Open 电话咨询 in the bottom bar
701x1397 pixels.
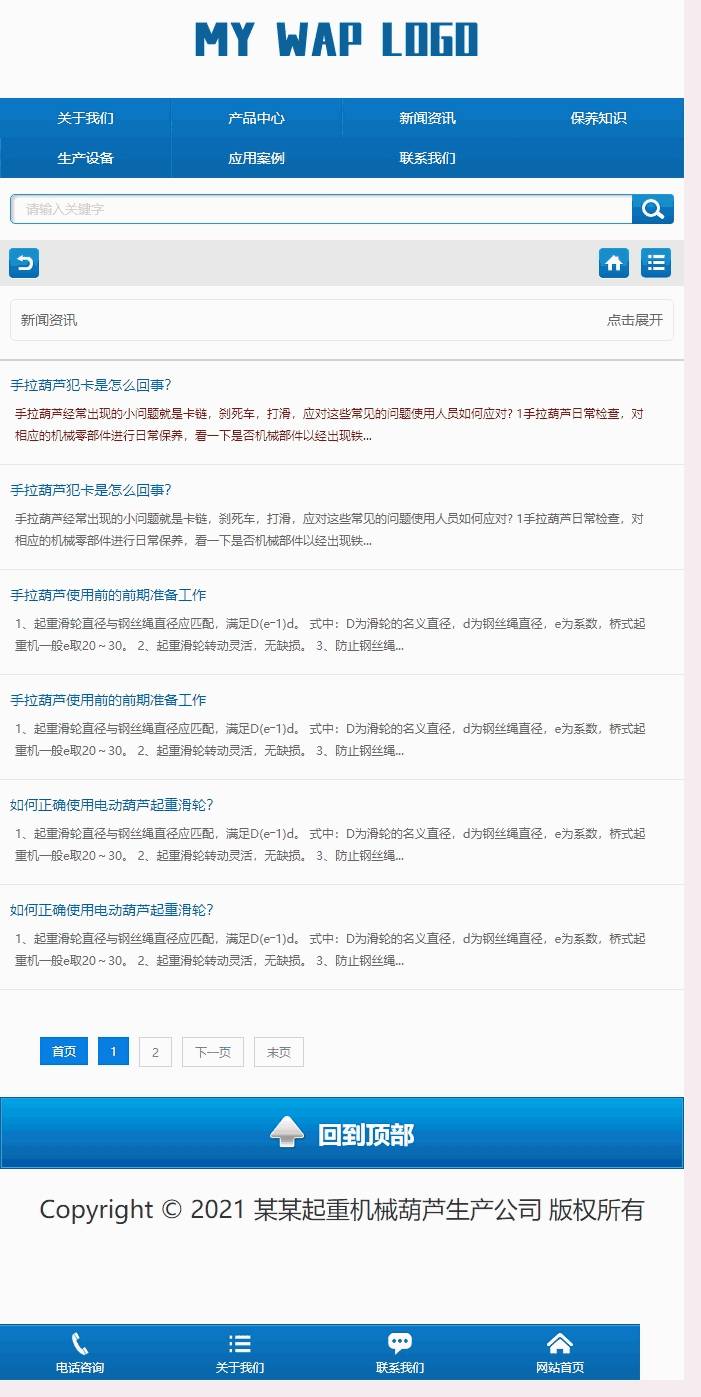click(x=80, y=1353)
